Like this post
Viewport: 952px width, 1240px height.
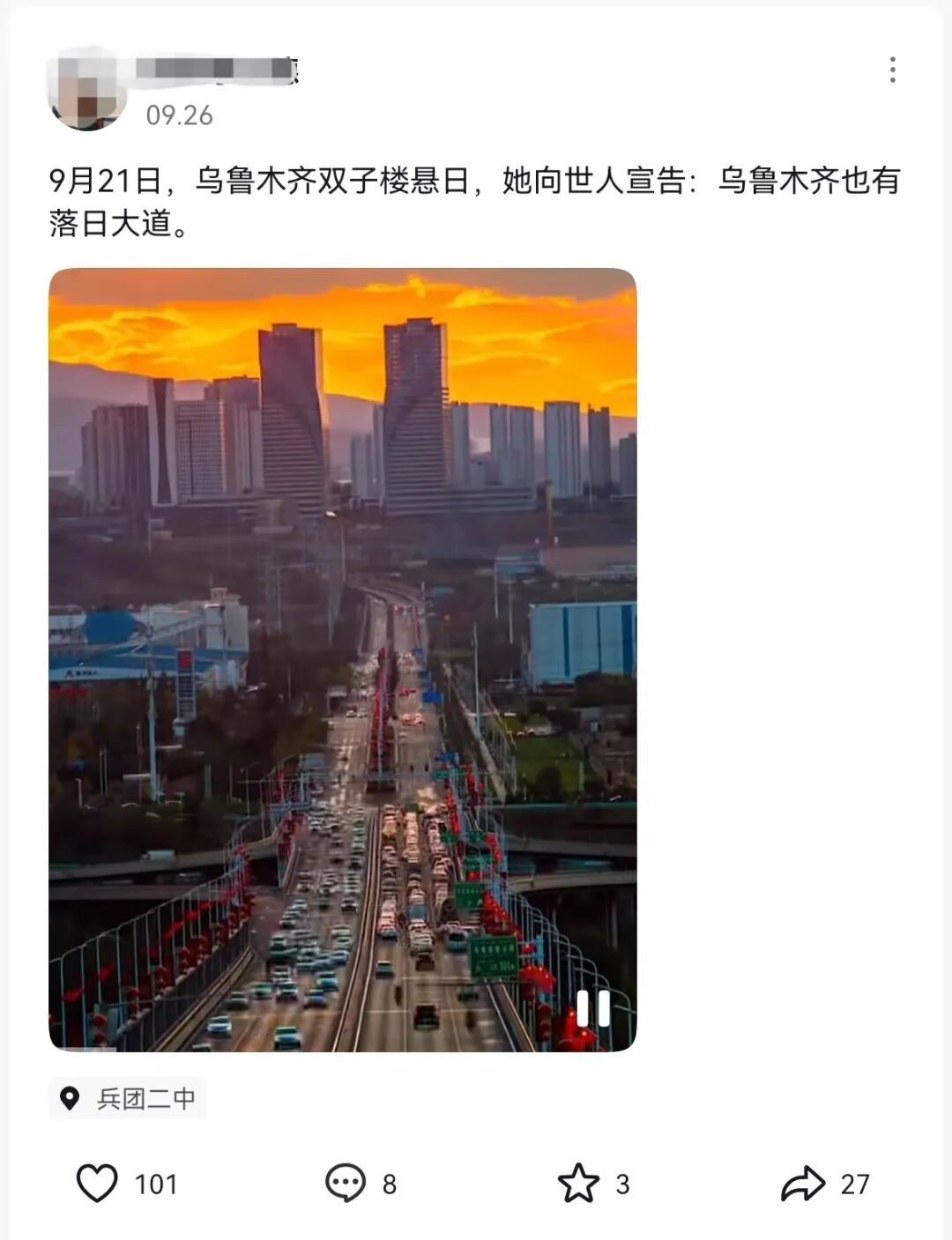point(97,1184)
